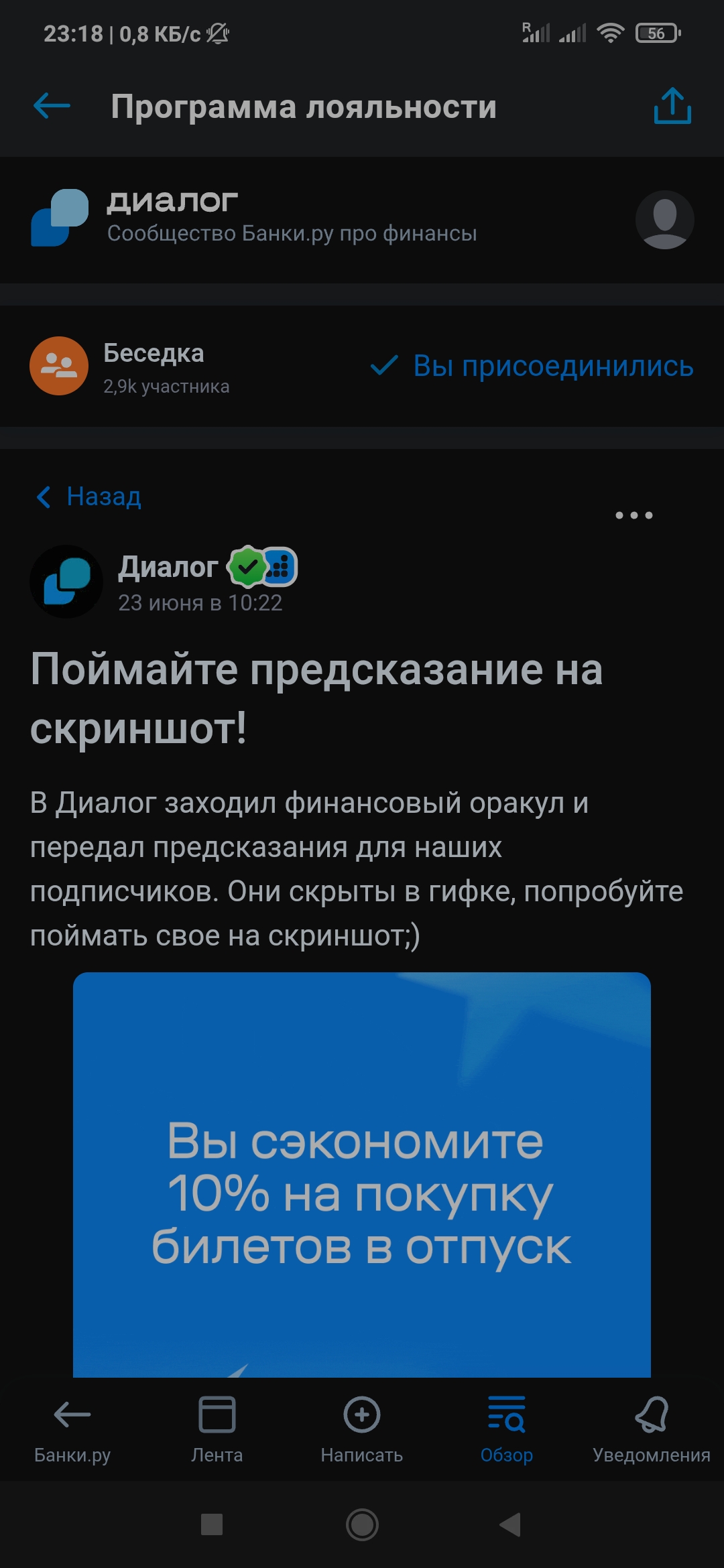
Task: Open the user profile avatar
Action: click(664, 220)
